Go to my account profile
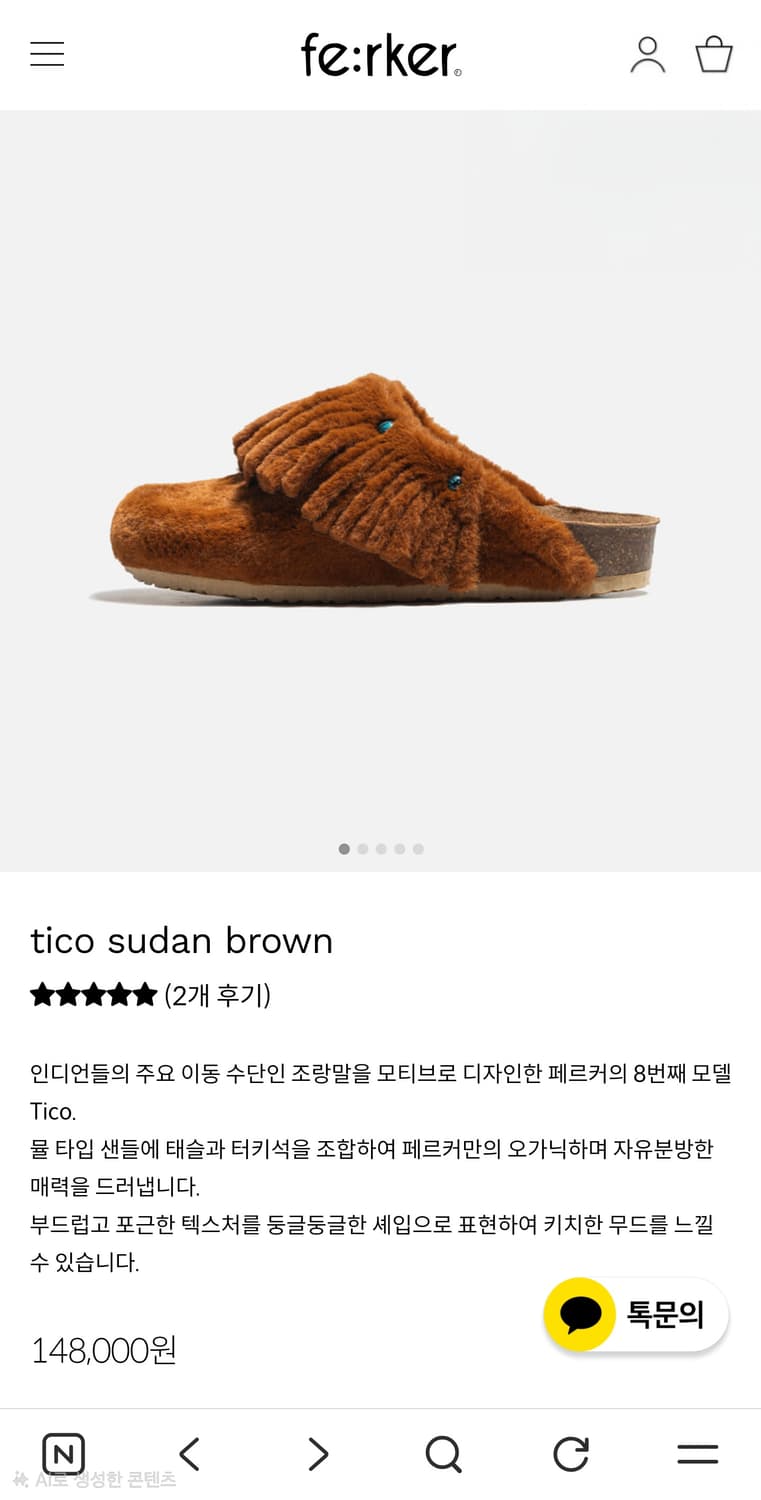Image resolution: width=761 pixels, height=1500 pixels. 648,55
